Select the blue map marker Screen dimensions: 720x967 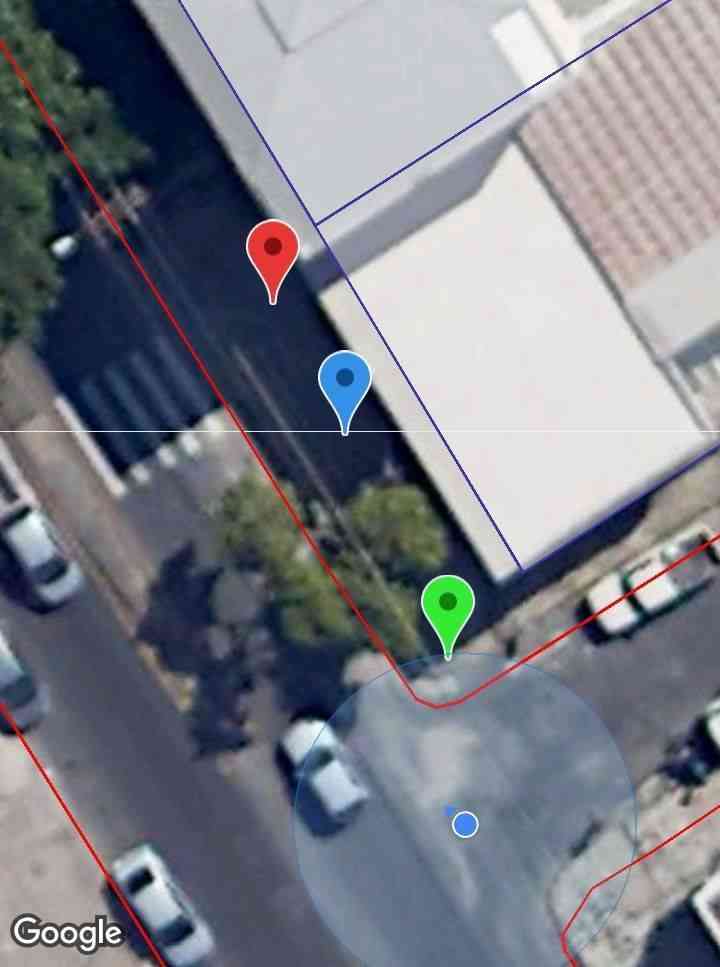(345, 382)
